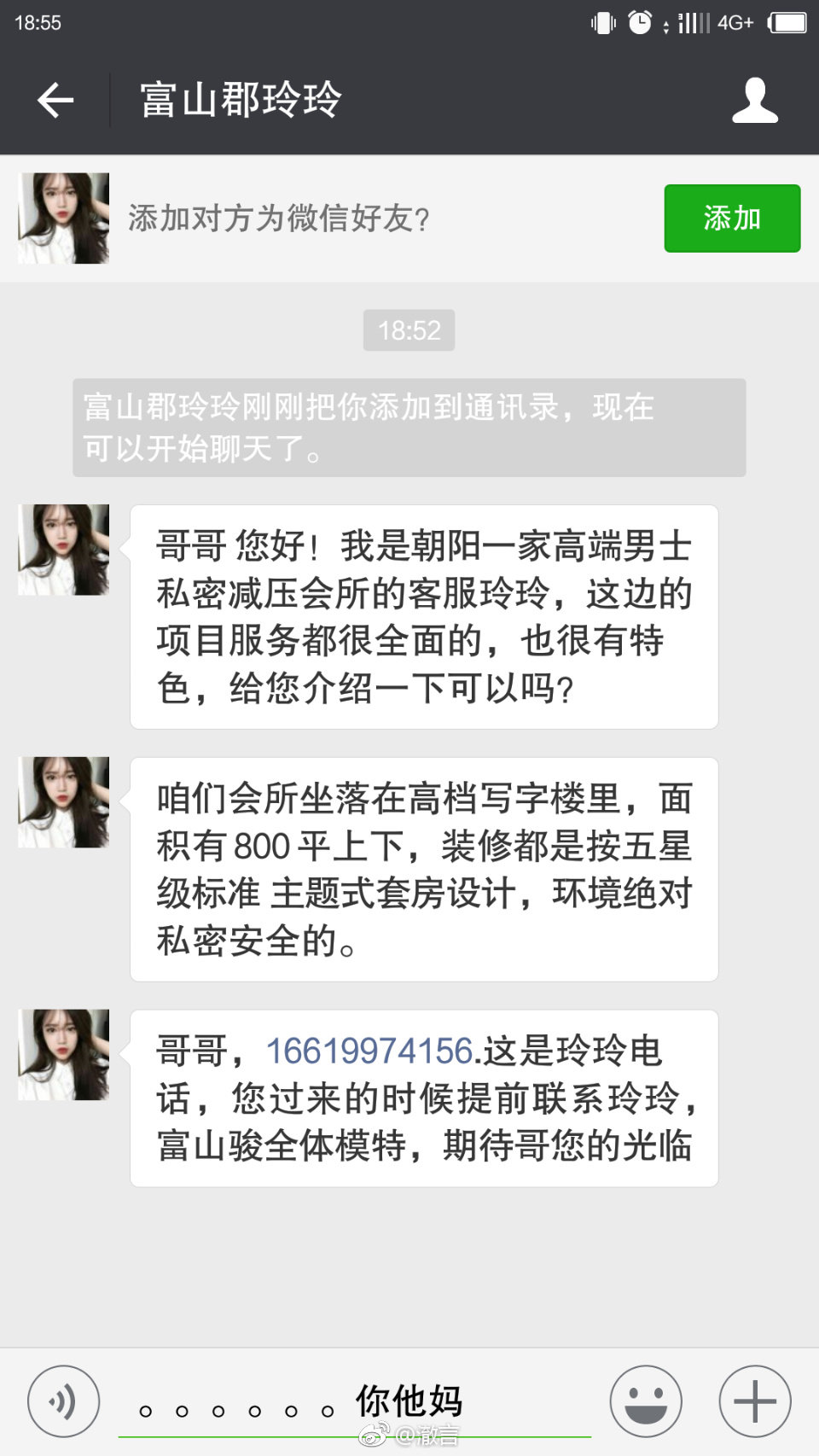
Task: Tap the back arrow to leave chat
Action: 54,100
